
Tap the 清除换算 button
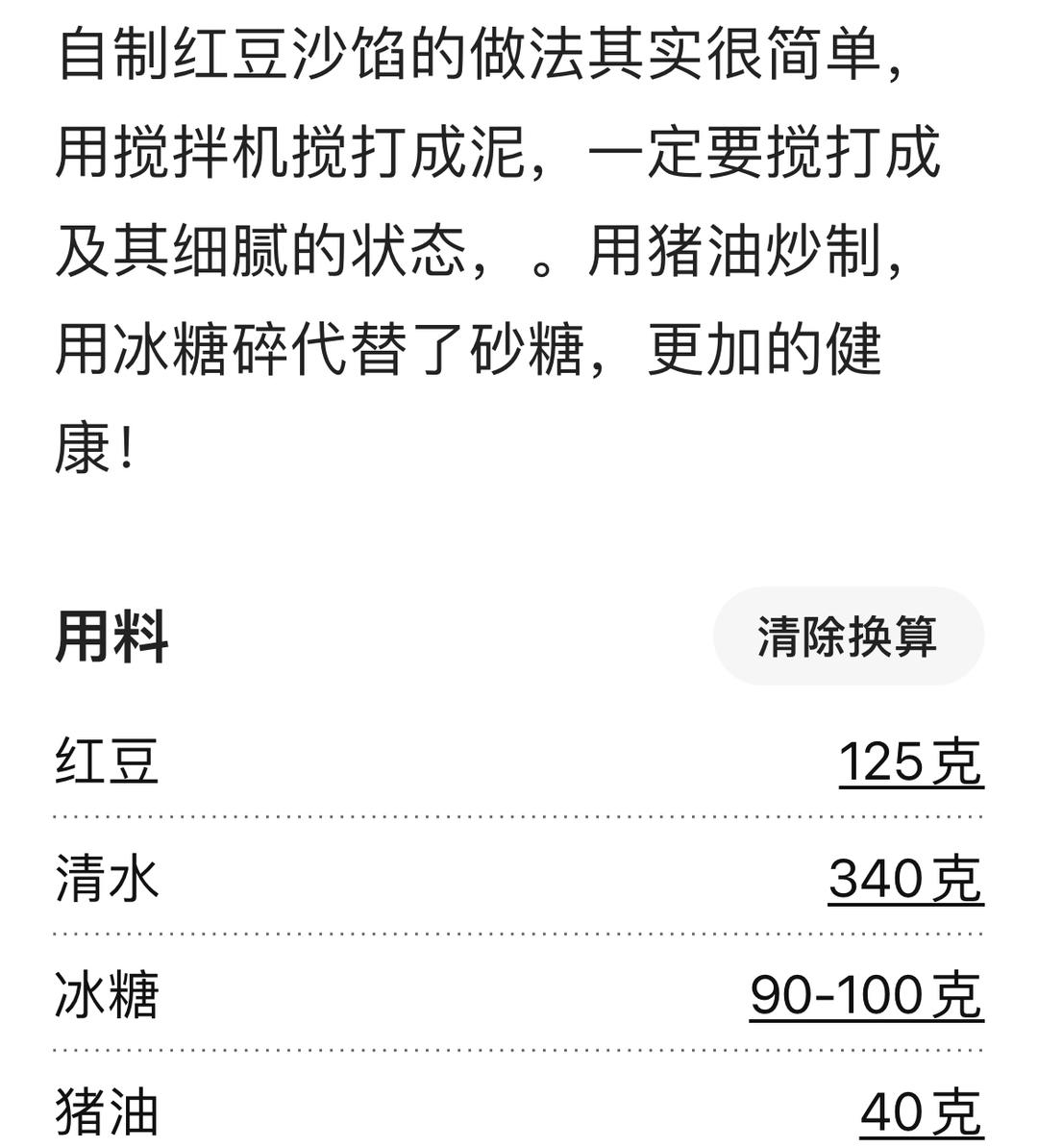848,636
